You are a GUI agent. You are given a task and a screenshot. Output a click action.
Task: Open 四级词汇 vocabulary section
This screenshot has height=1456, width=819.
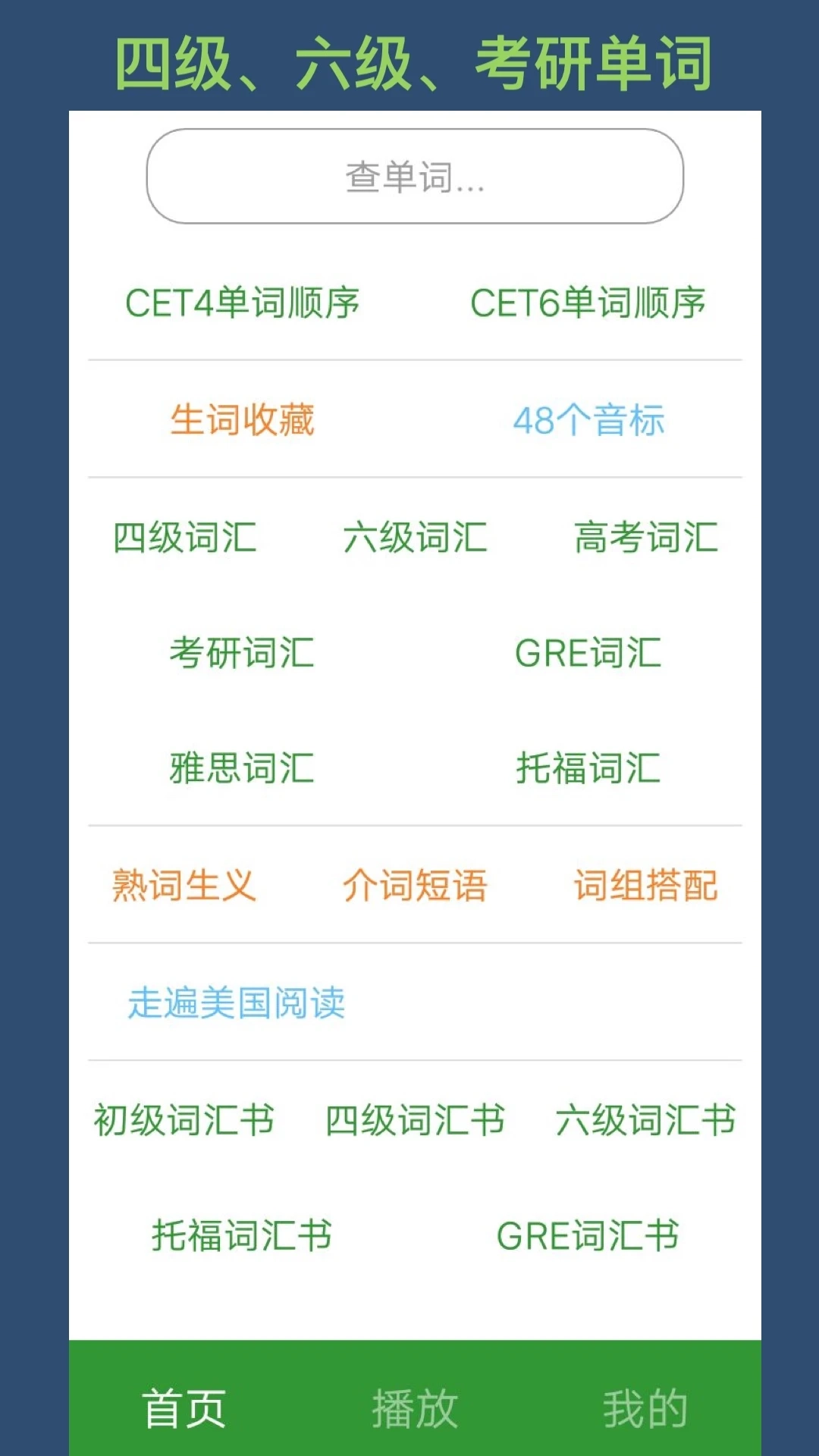(x=184, y=538)
